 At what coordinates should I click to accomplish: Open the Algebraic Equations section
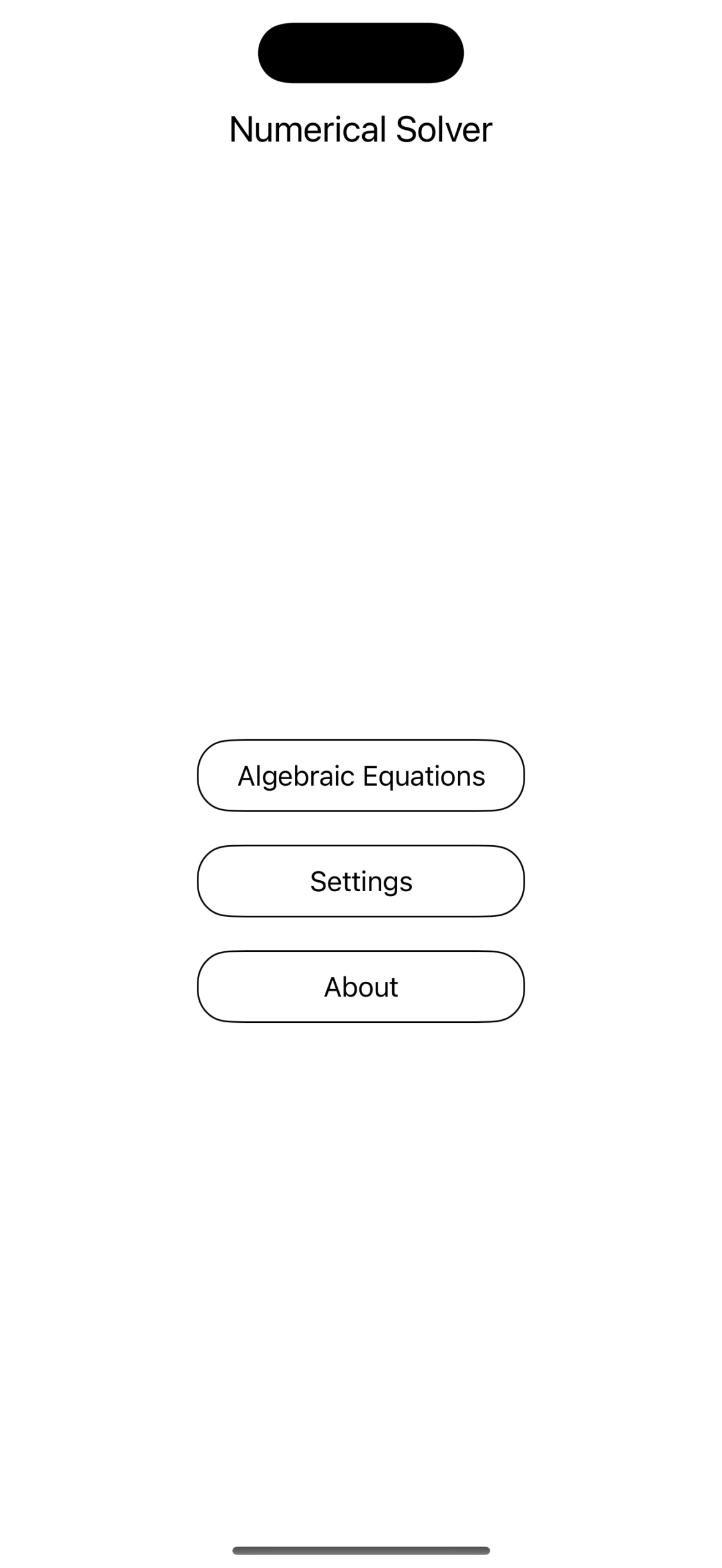360,775
